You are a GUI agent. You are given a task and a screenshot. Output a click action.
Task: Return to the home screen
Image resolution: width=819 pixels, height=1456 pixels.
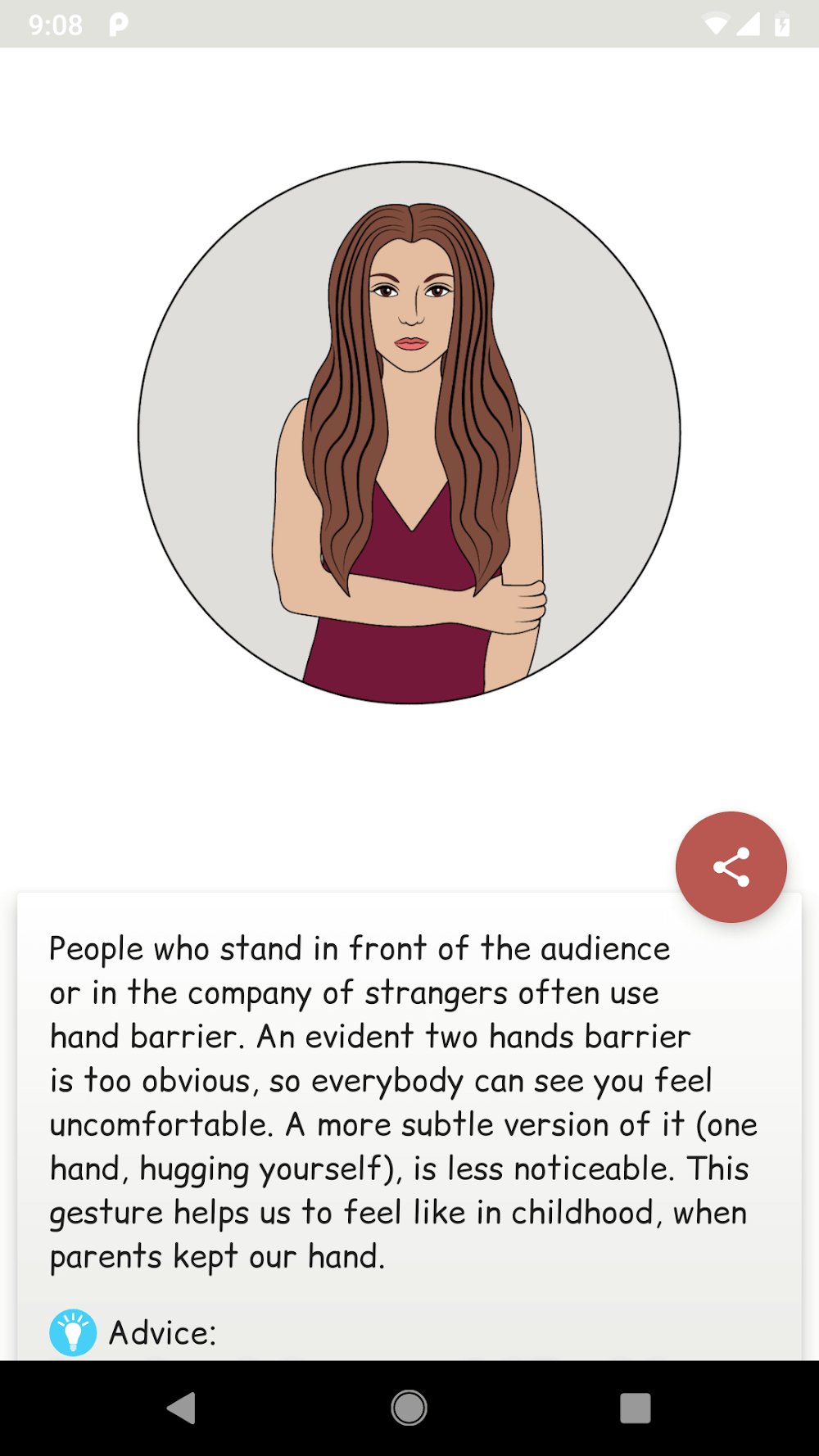pos(409,1409)
